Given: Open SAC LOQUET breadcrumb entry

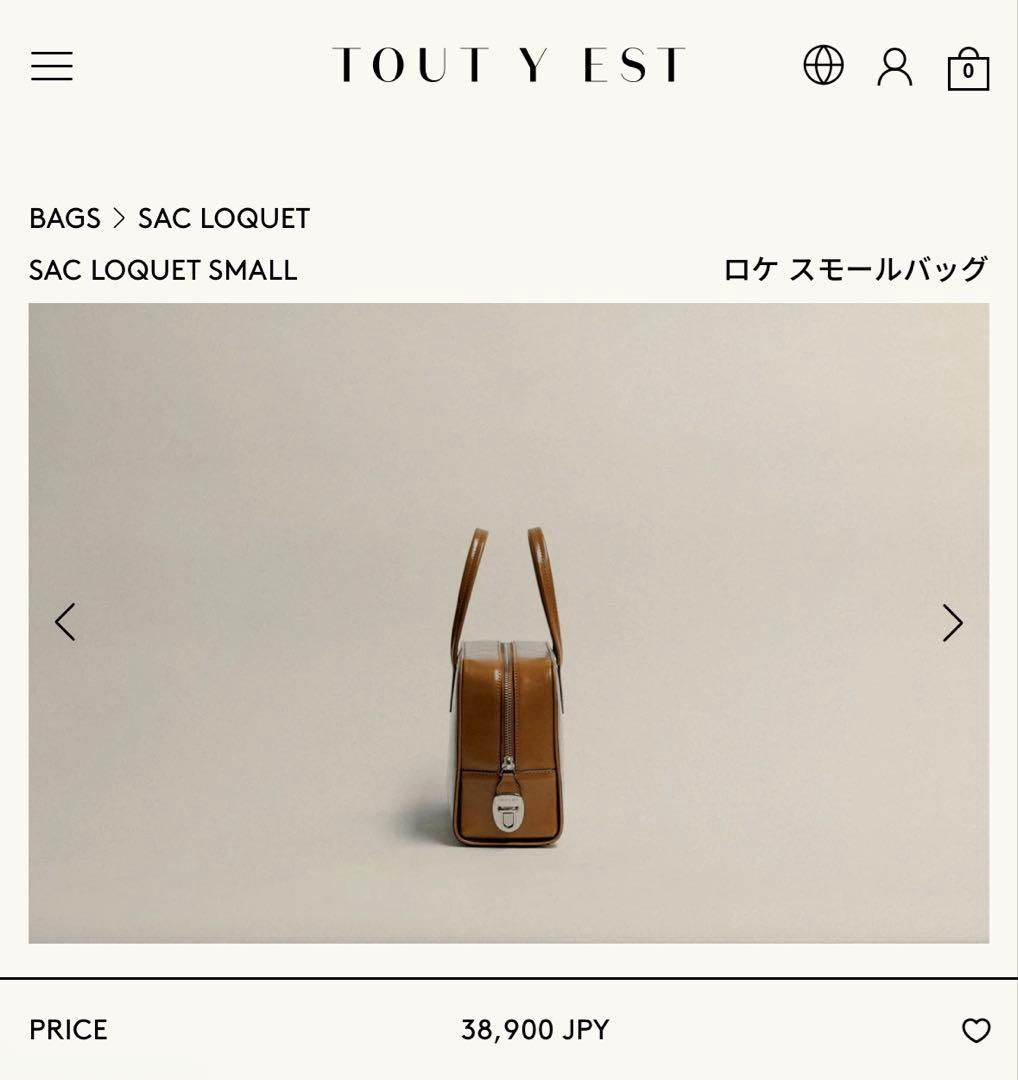Looking at the screenshot, I should [224, 218].
